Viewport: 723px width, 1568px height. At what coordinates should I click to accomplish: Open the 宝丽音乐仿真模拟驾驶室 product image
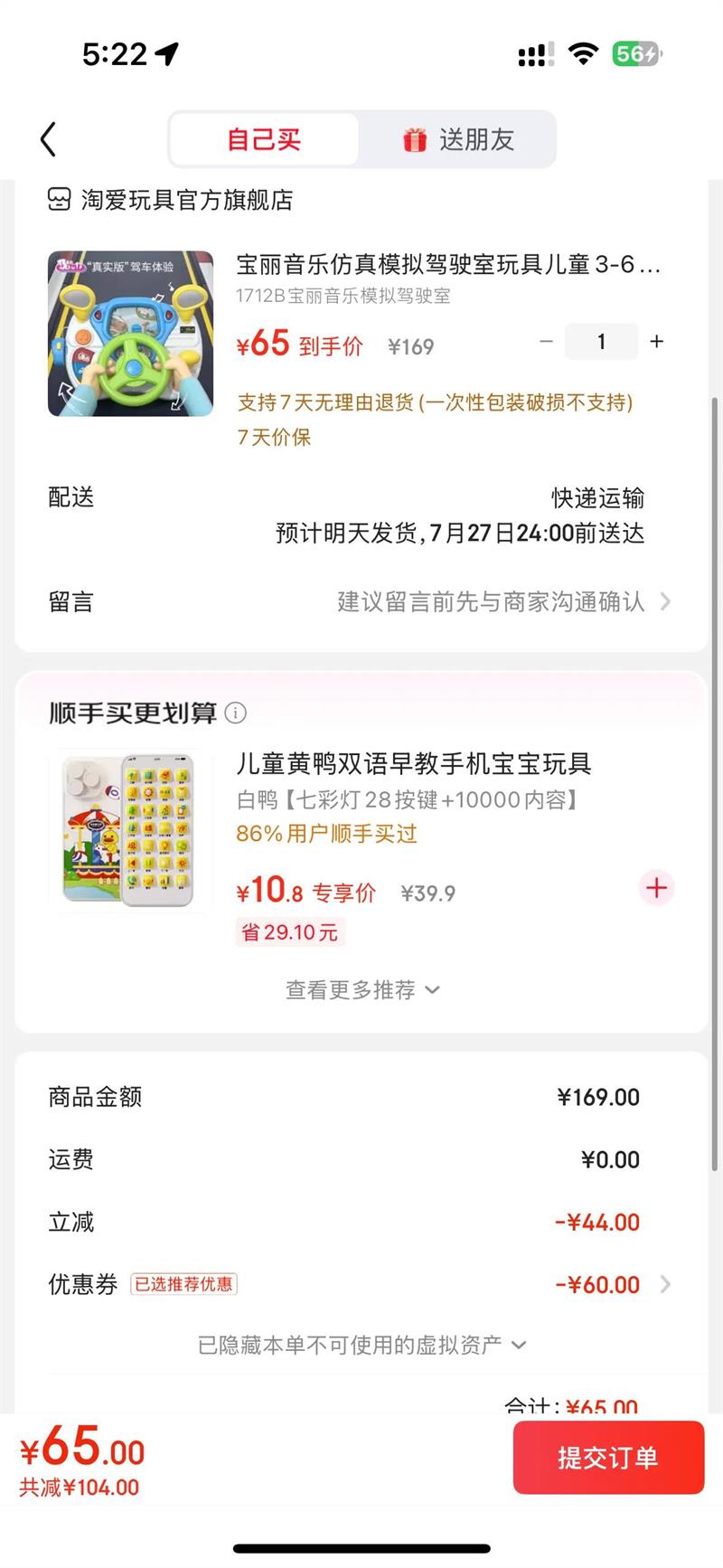click(x=130, y=334)
